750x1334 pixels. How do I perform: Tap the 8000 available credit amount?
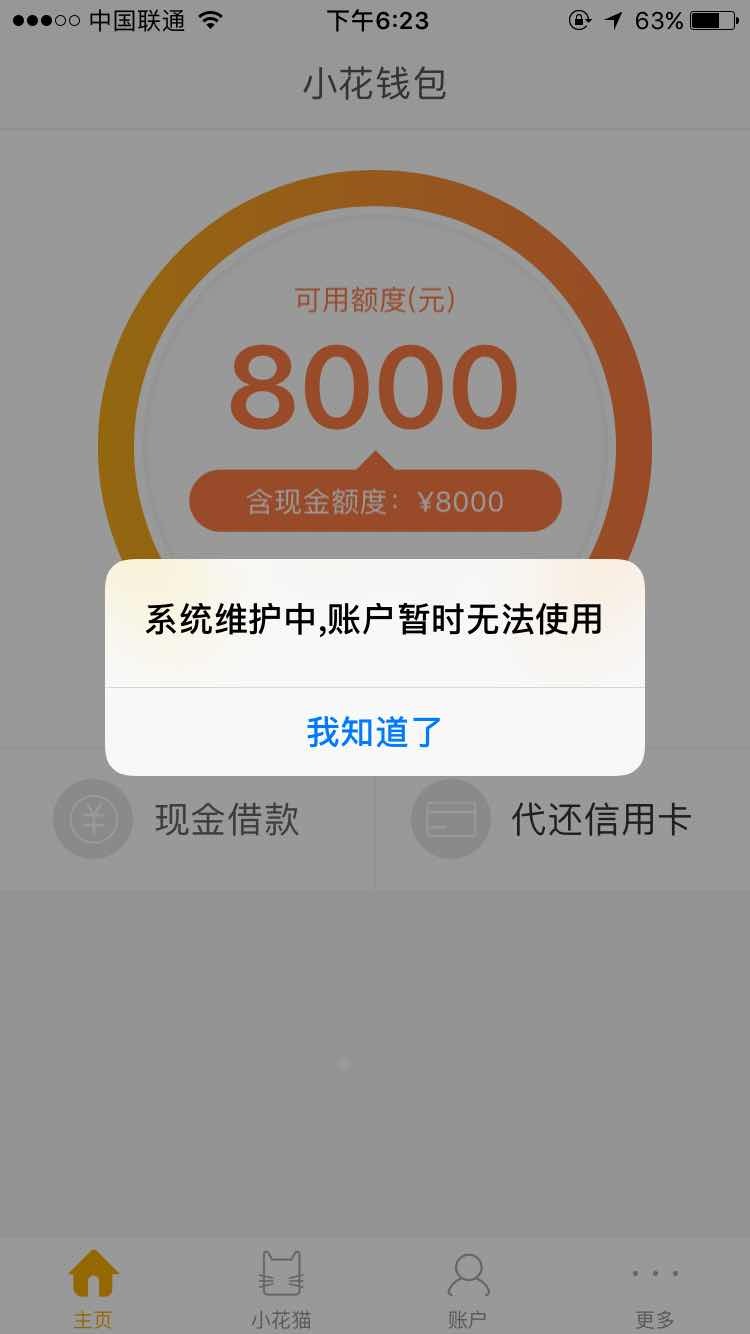click(375, 385)
